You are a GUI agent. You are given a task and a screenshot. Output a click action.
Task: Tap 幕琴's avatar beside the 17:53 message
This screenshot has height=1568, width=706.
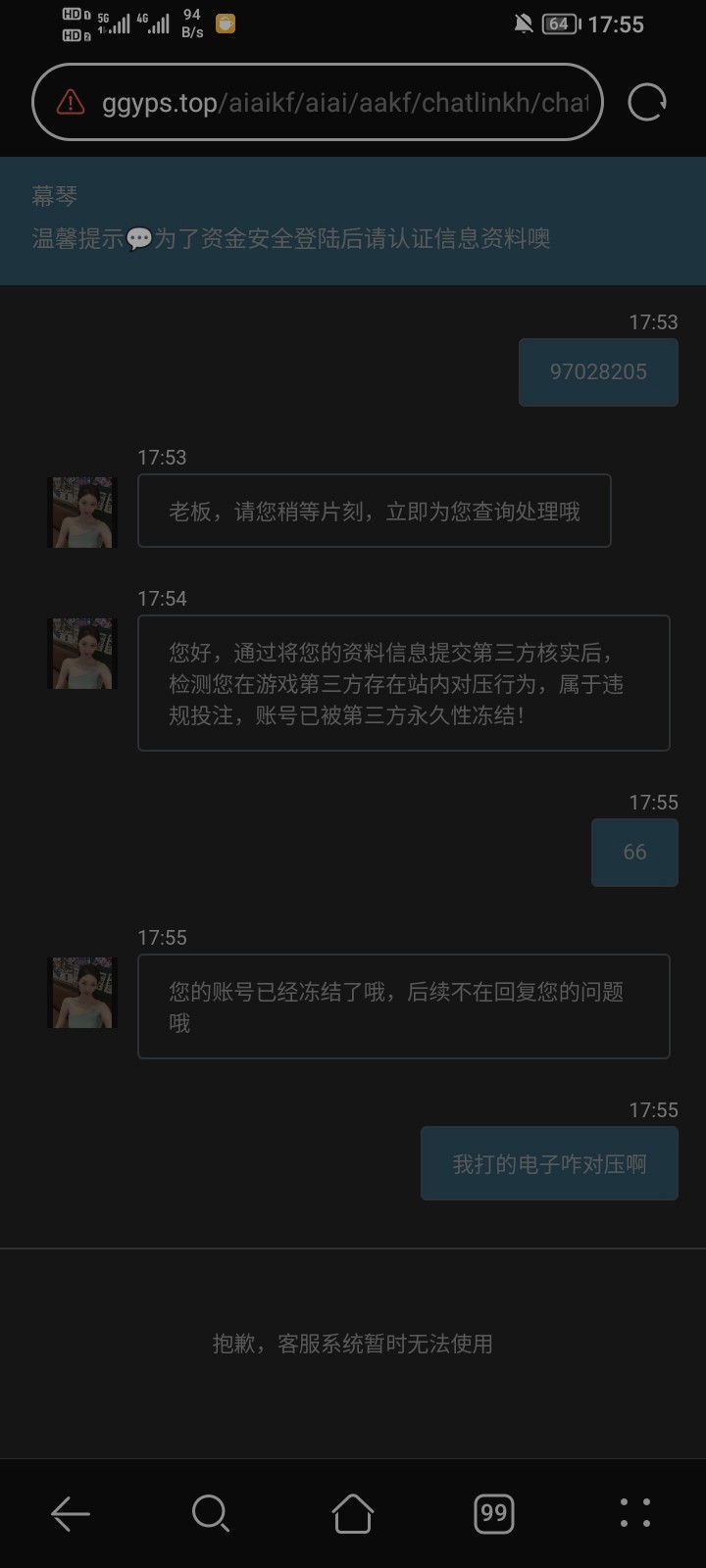82,512
